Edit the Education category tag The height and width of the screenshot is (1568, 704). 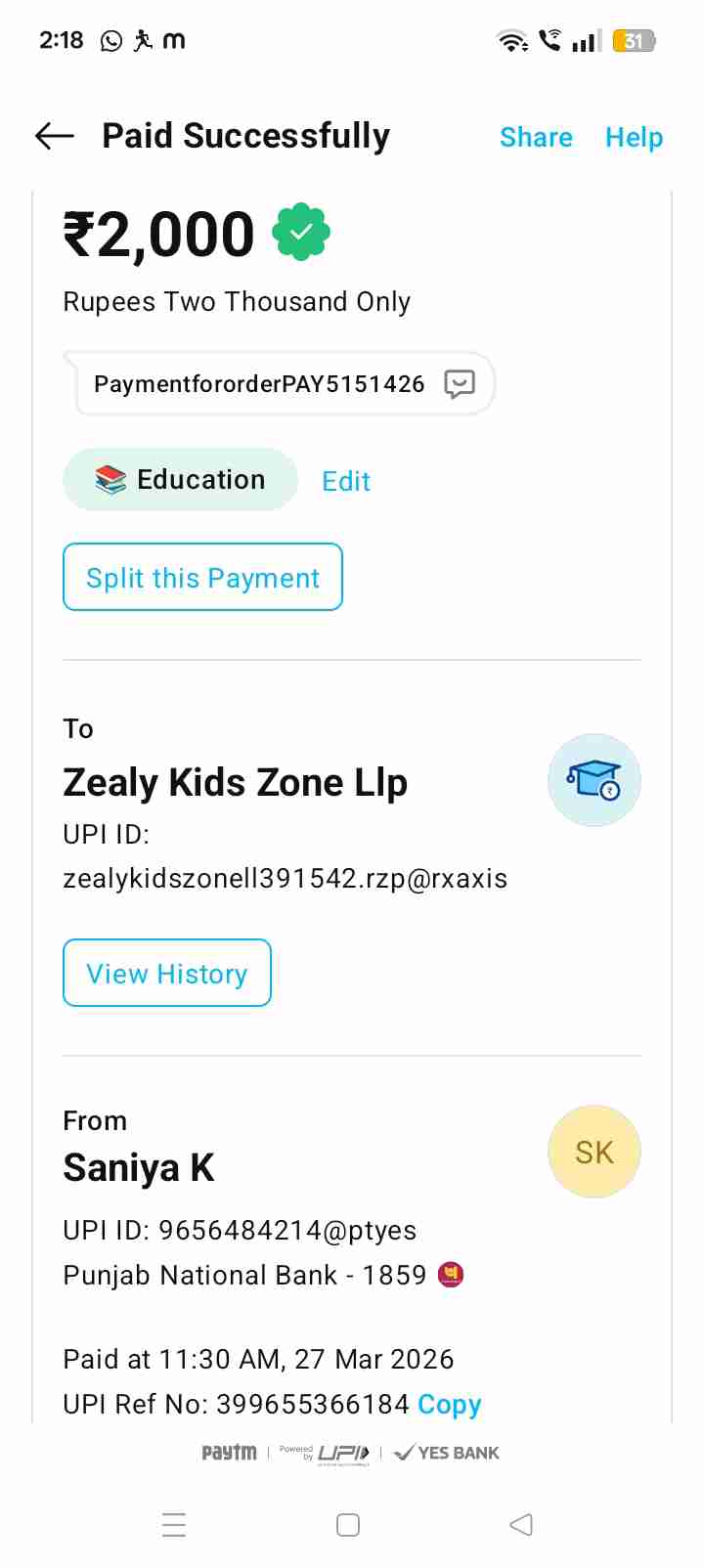346,481
